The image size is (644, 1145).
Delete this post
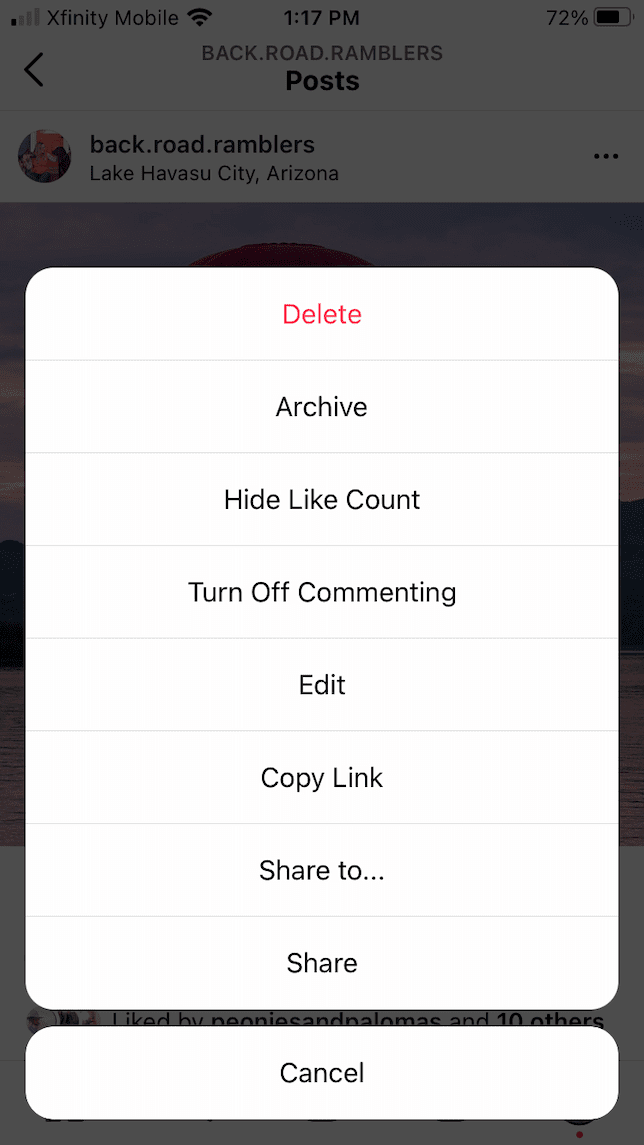(x=322, y=314)
